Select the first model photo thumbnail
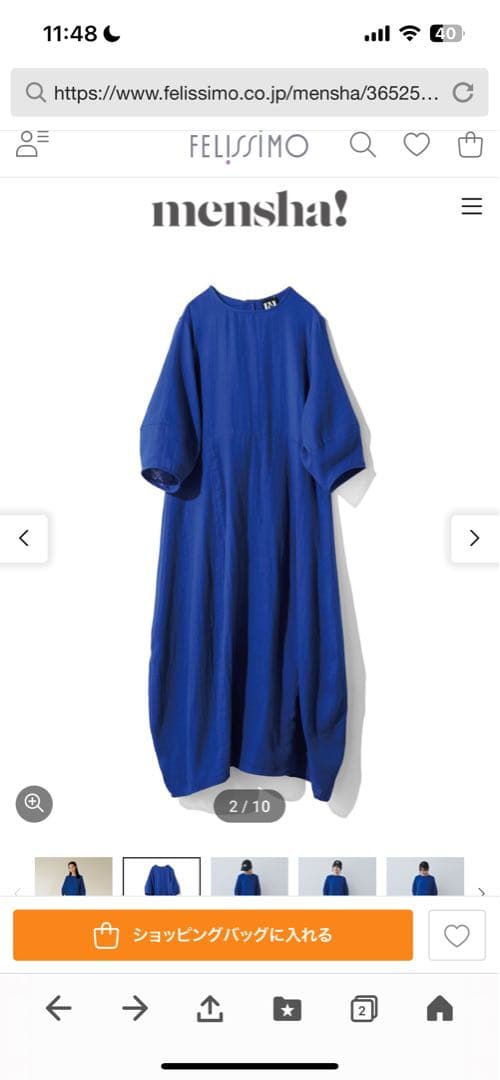Screen dimensions: 500x1080 pyautogui.click(x=74, y=876)
